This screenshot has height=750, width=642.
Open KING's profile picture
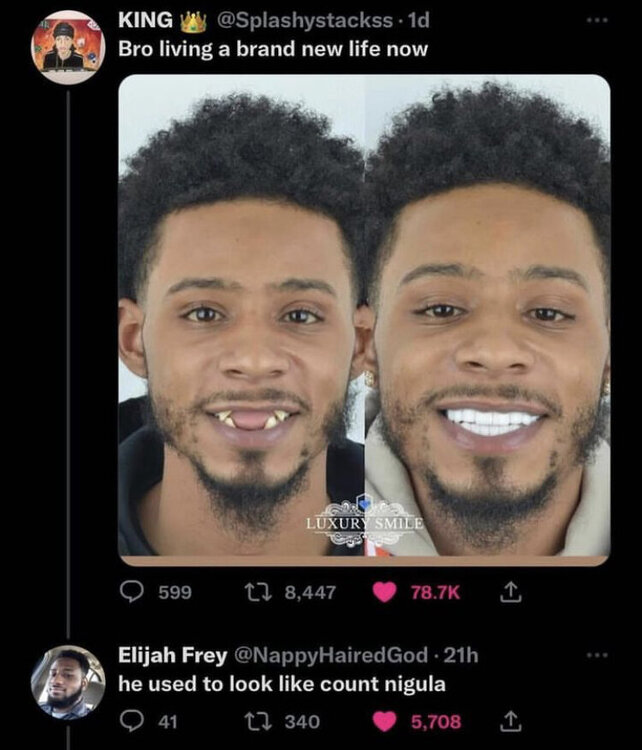pos(68,47)
